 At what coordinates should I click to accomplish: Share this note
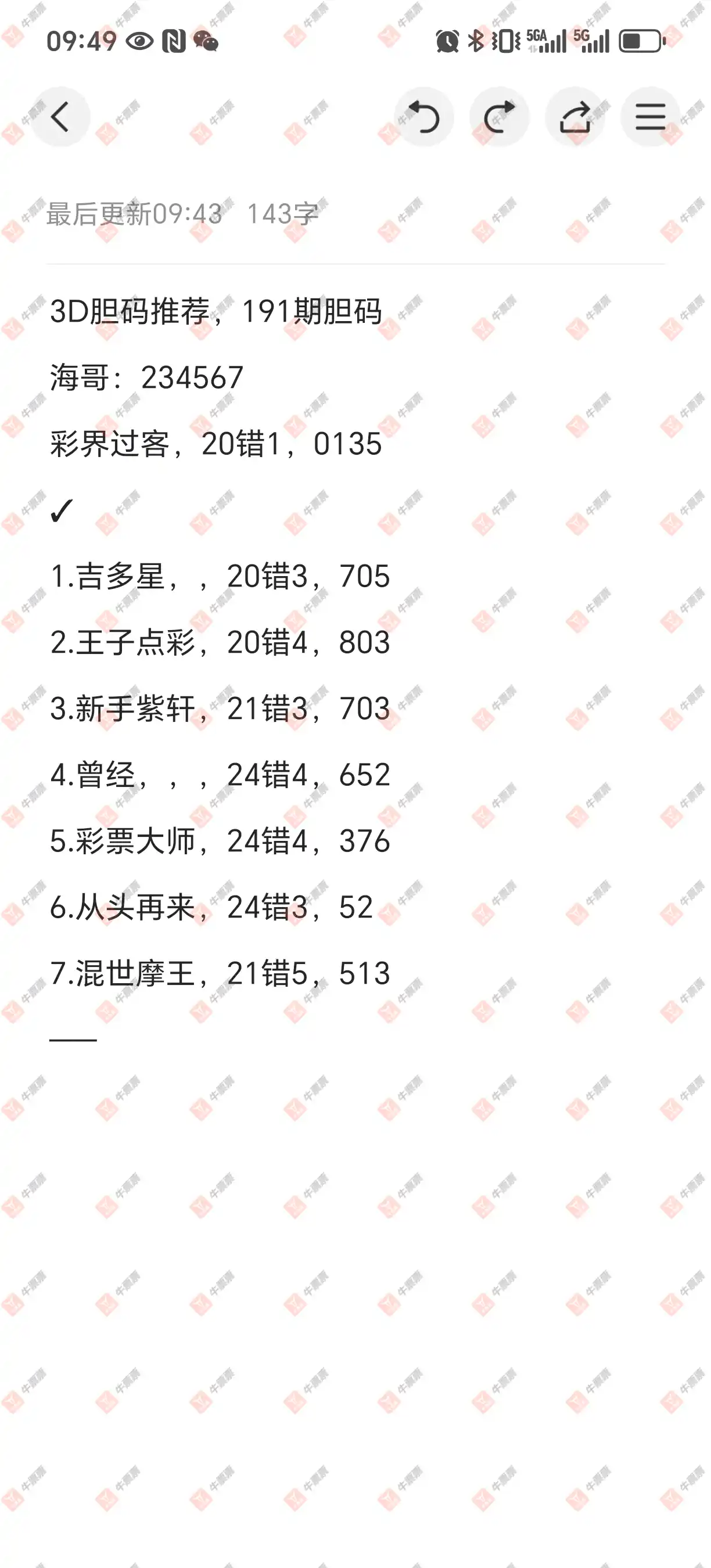click(575, 117)
